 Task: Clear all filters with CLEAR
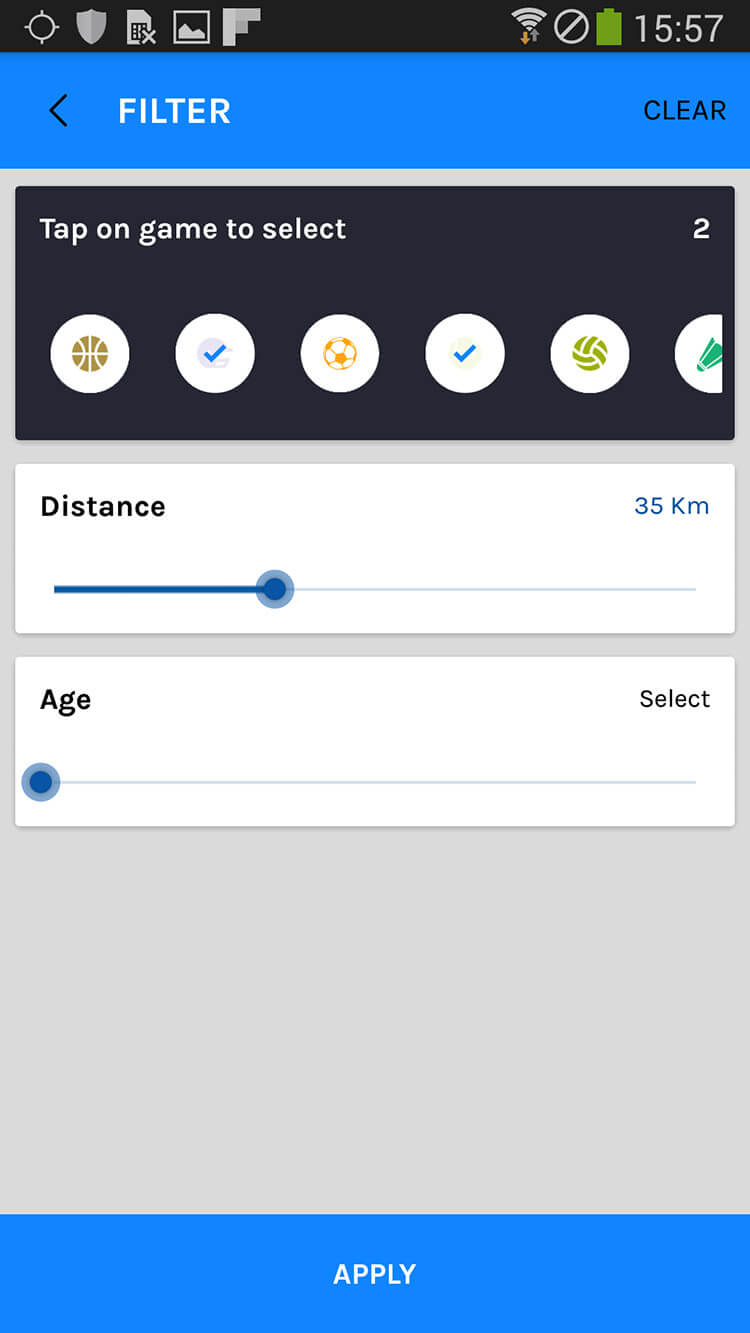pyautogui.click(x=684, y=110)
